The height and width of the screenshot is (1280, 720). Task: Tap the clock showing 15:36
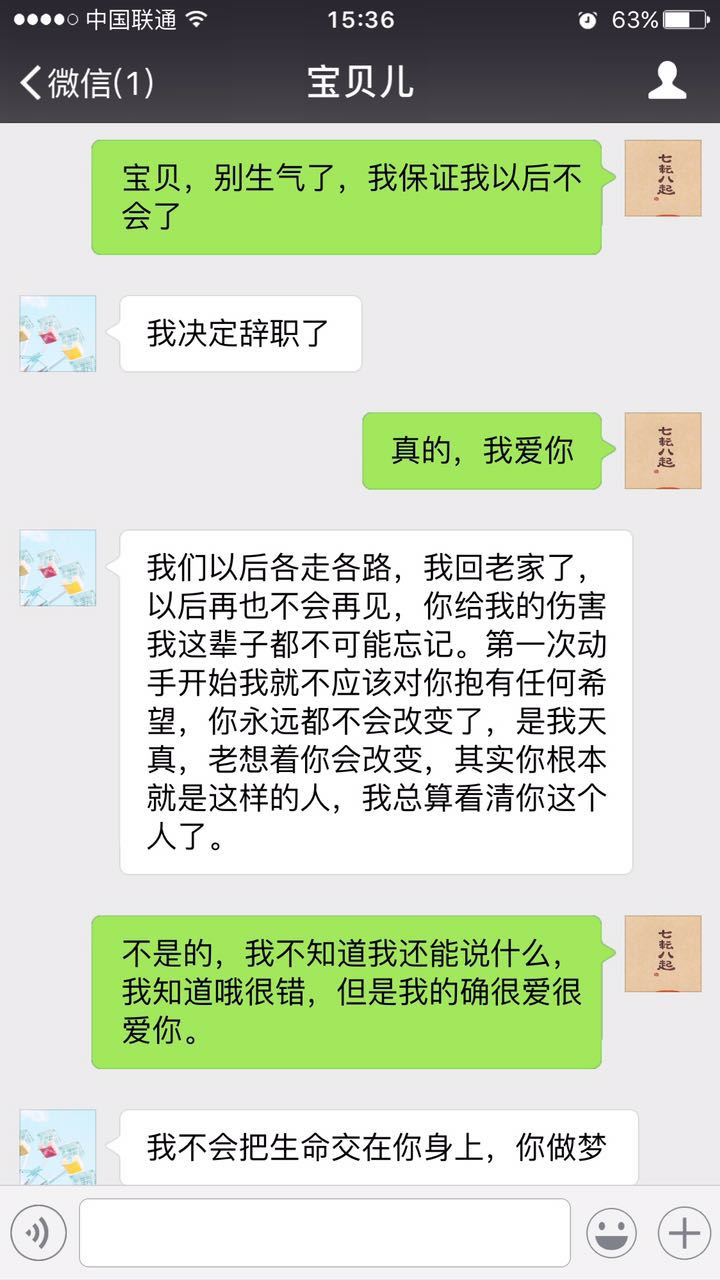click(360, 19)
